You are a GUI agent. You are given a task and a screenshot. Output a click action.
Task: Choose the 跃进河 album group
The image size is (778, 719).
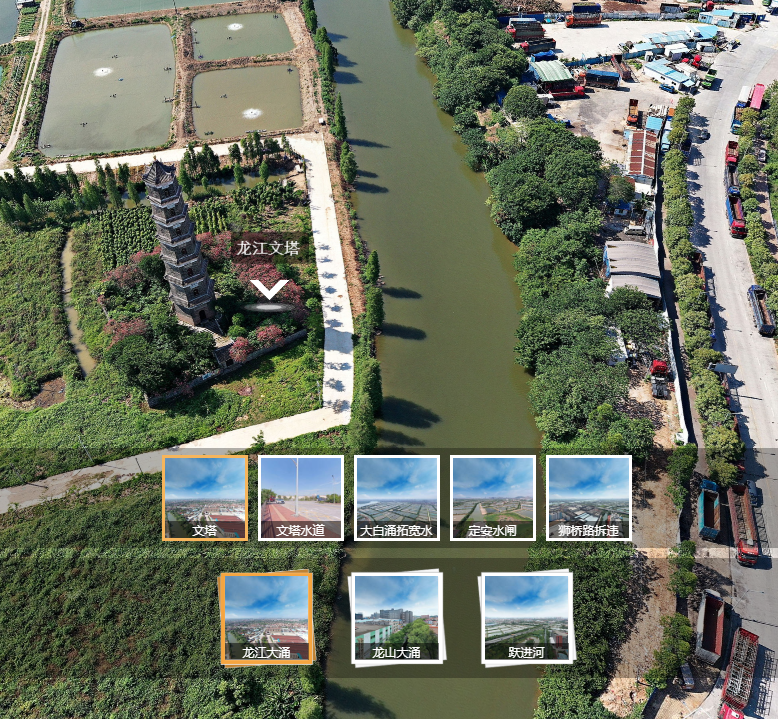(x=526, y=617)
